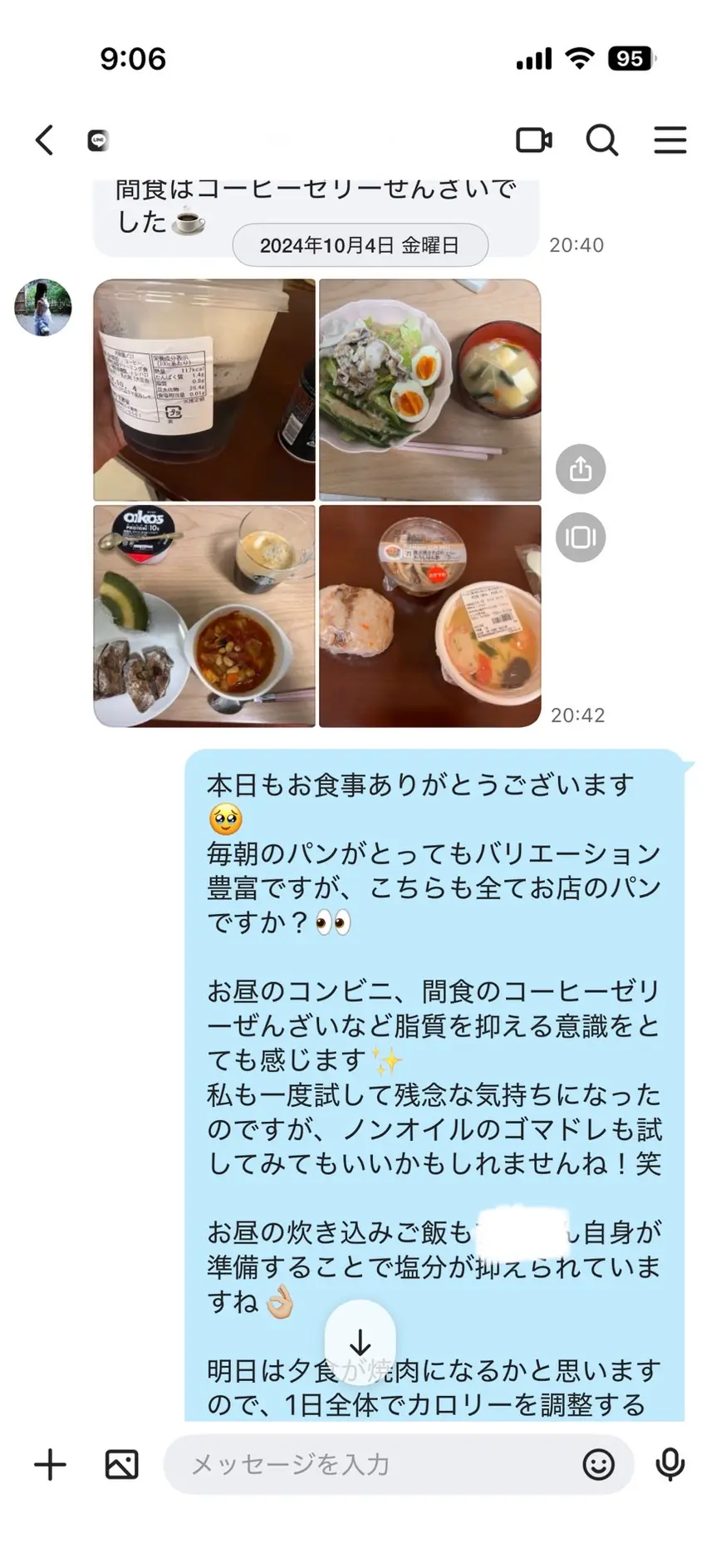721x1568 pixels.
Task: Start a video call
Action: [x=534, y=140]
